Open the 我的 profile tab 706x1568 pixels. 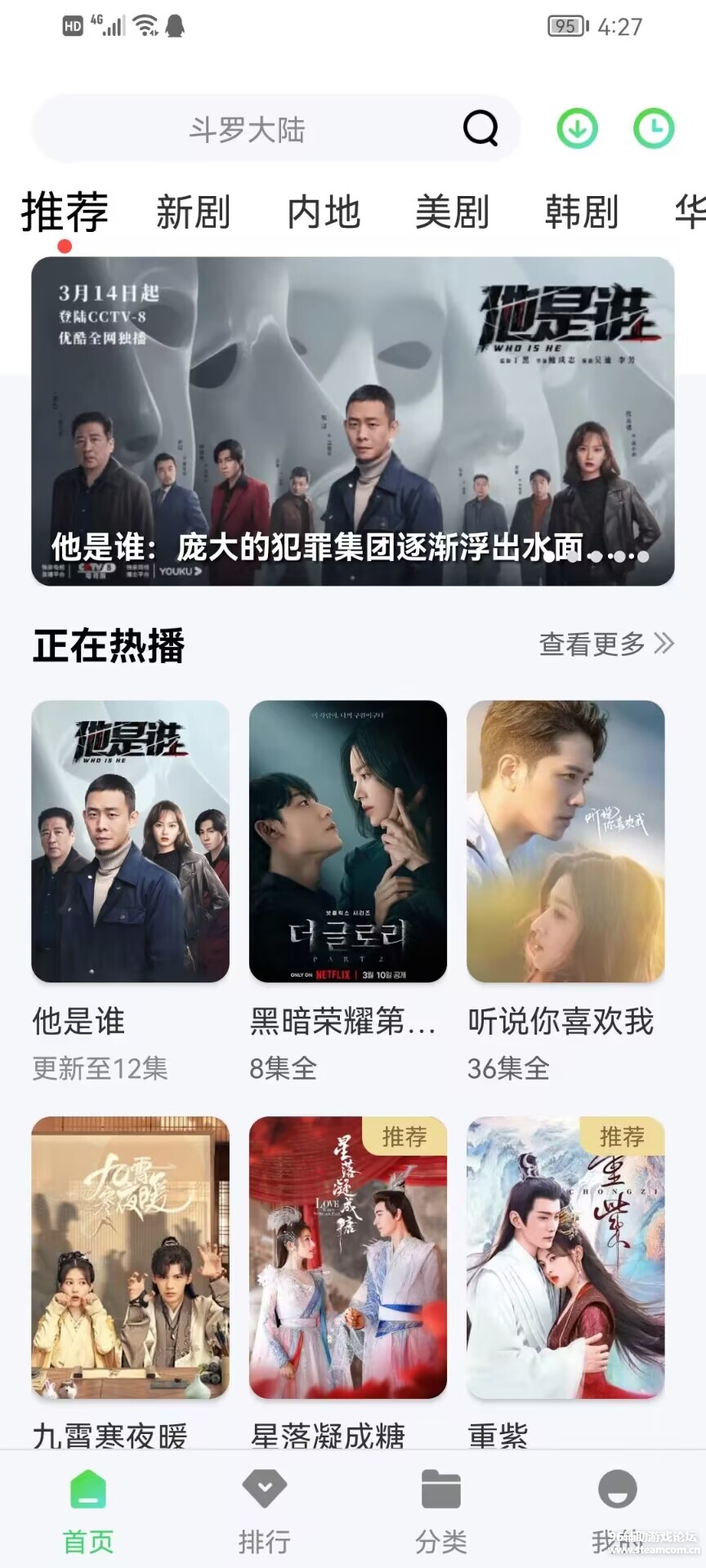click(617, 1511)
